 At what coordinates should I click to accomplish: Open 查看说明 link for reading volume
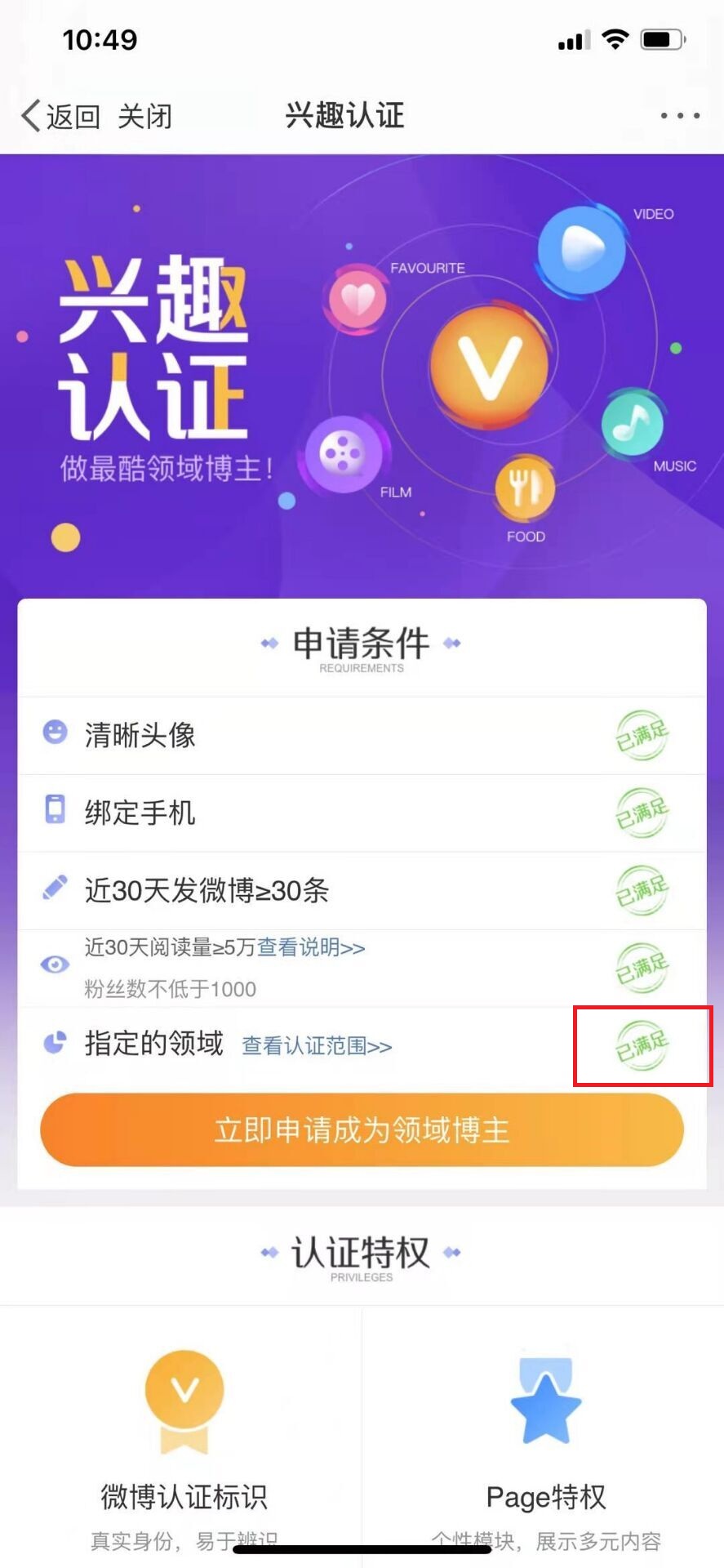[x=311, y=947]
